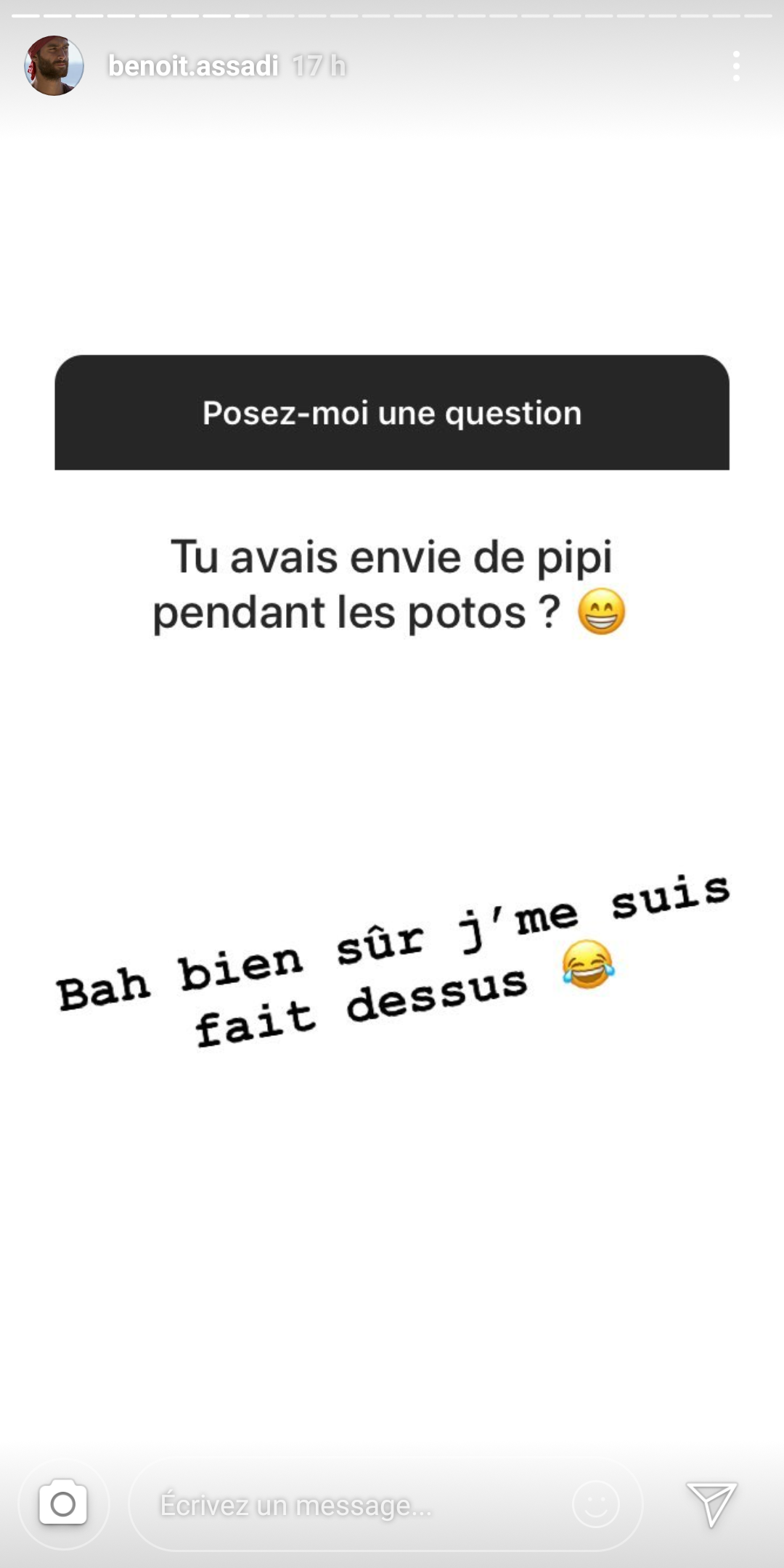Open benoit.assadi's profile picture
Viewport: 784px width, 1568px height.
[x=54, y=66]
